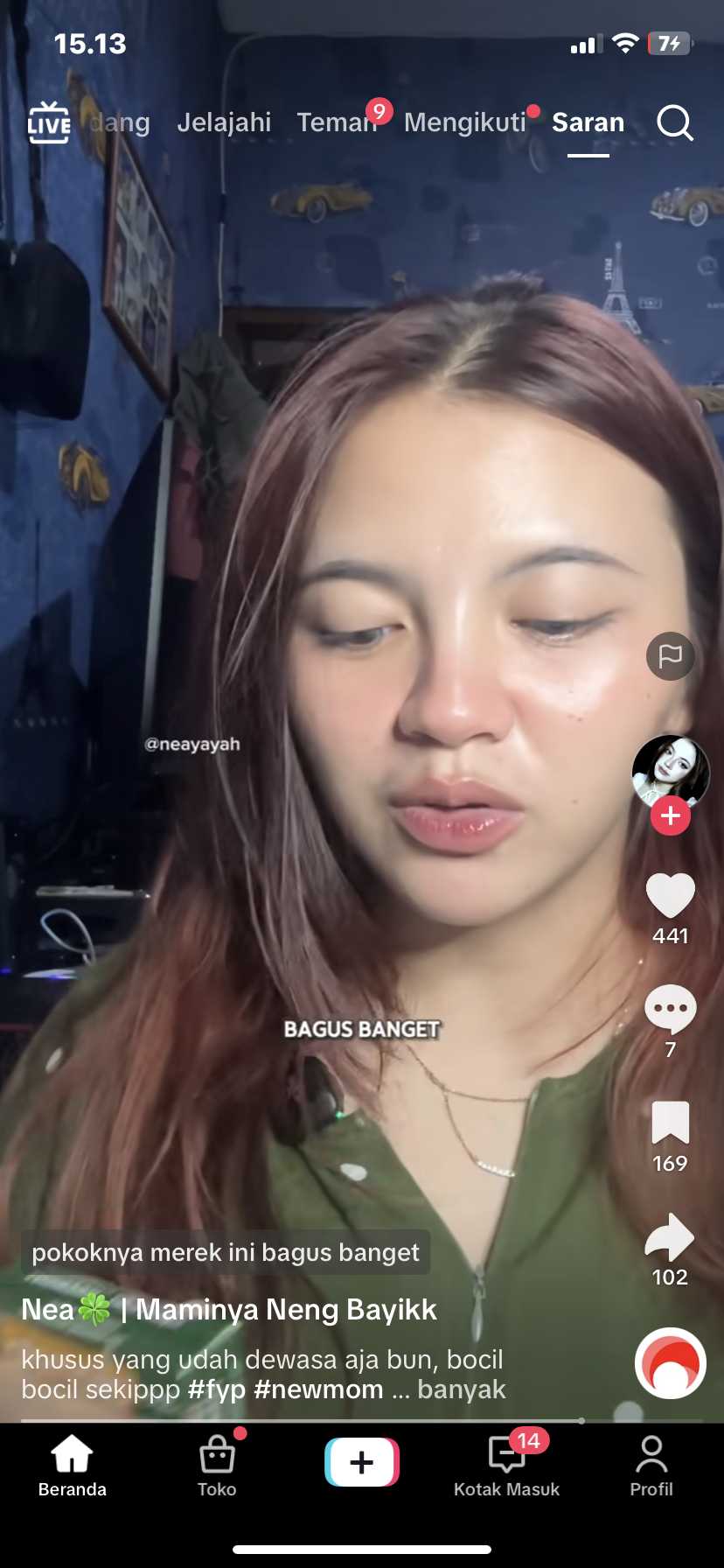The width and height of the screenshot is (724, 1568).
Task: Open the LIVE icon
Action: coord(49,122)
